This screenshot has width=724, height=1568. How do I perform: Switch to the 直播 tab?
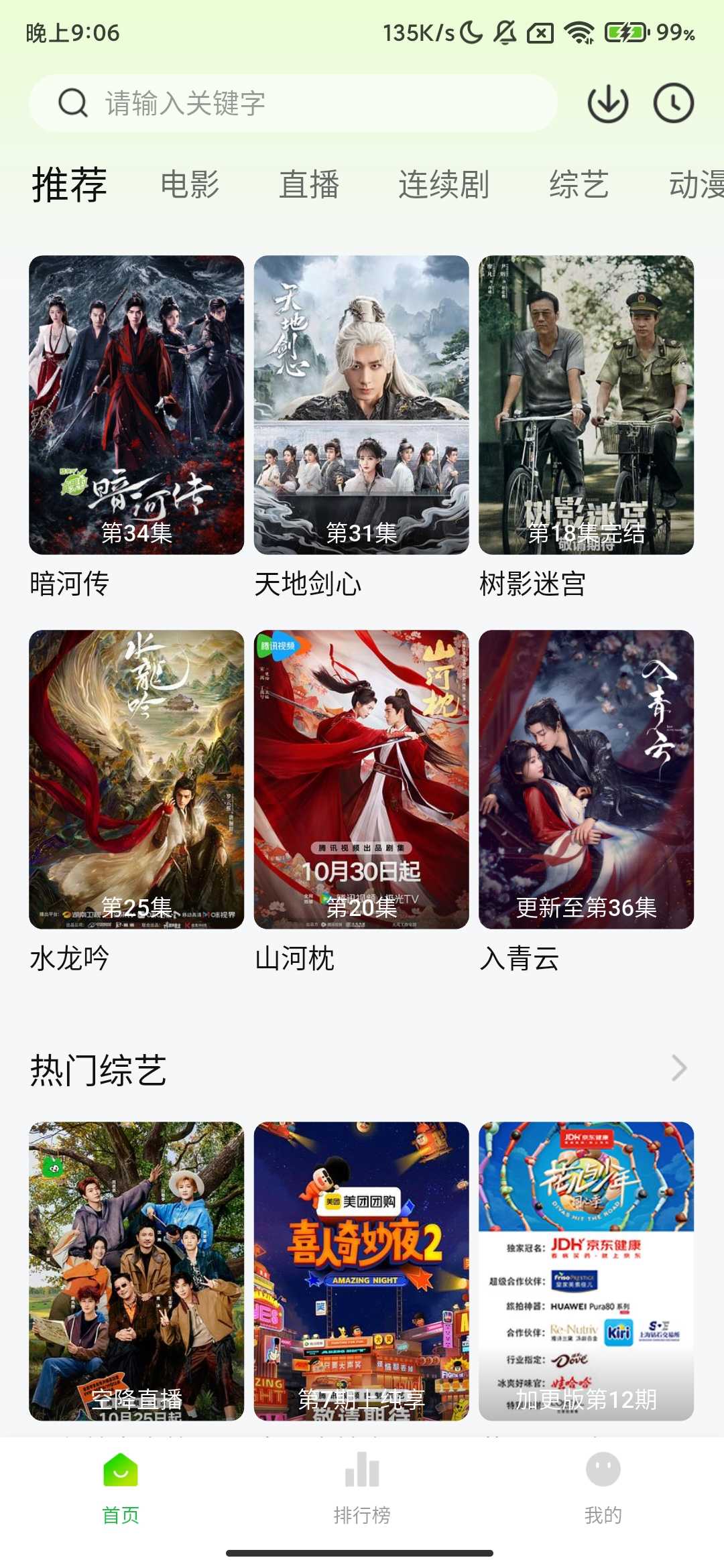(x=309, y=185)
